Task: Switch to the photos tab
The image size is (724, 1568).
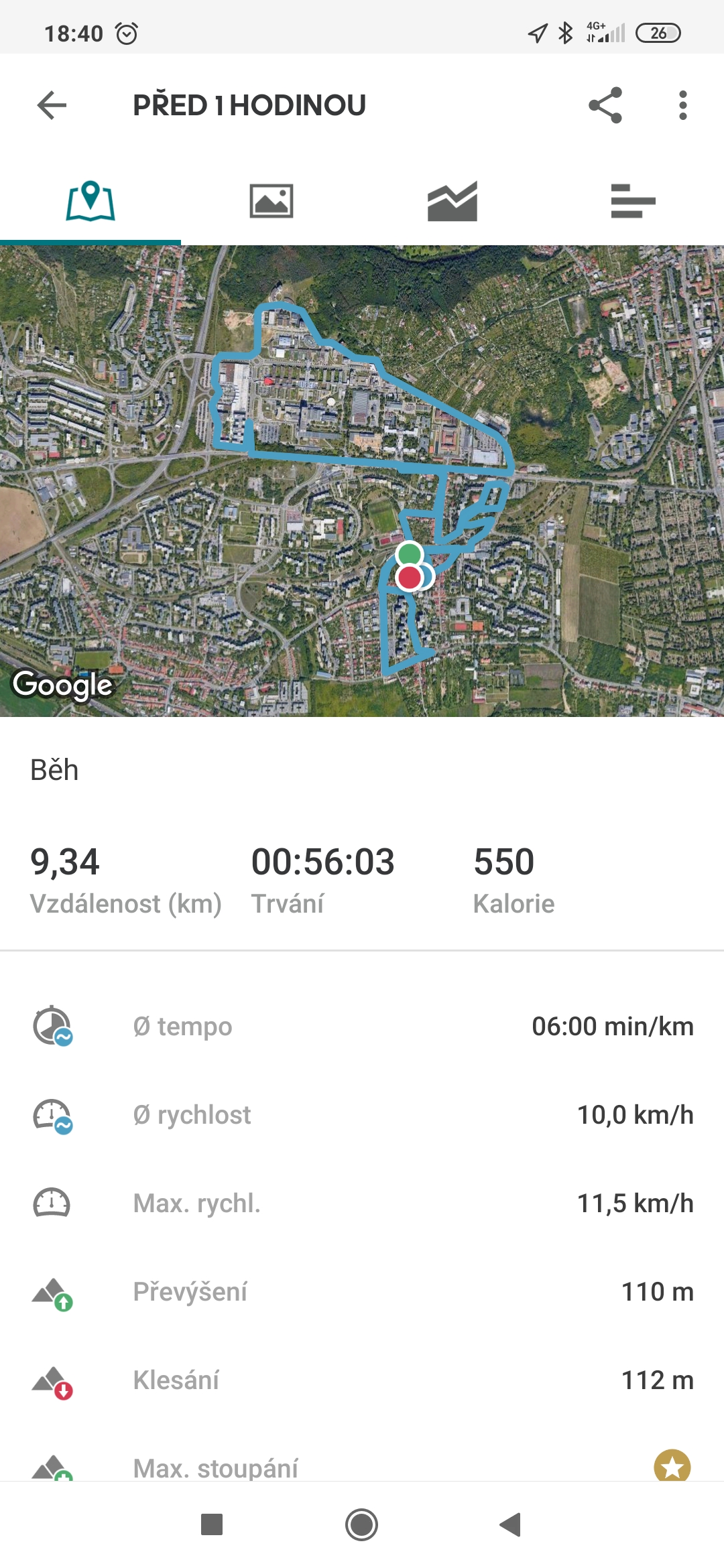Action: [271, 201]
